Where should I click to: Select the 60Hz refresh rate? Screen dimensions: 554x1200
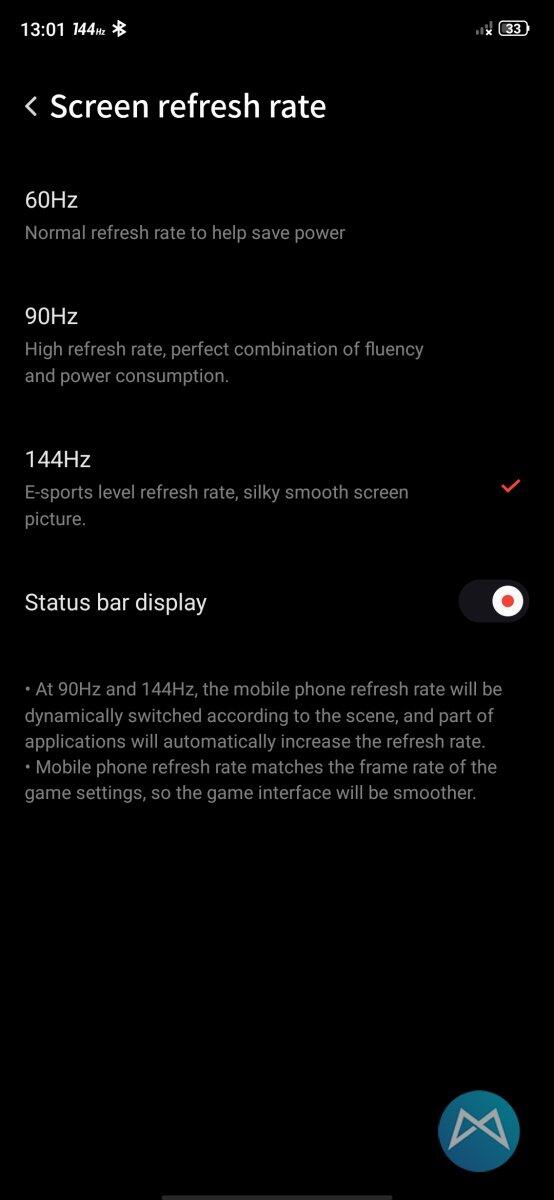pyautogui.click(x=277, y=216)
